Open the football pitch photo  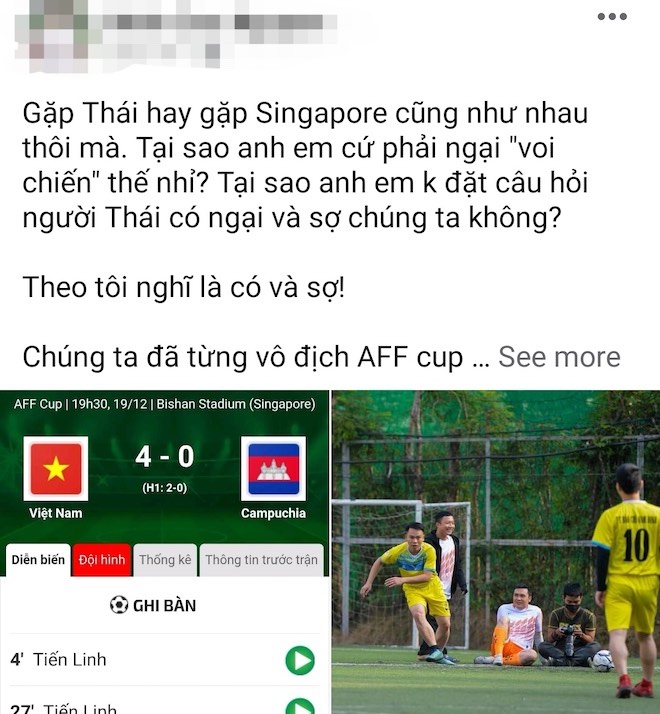click(496, 550)
